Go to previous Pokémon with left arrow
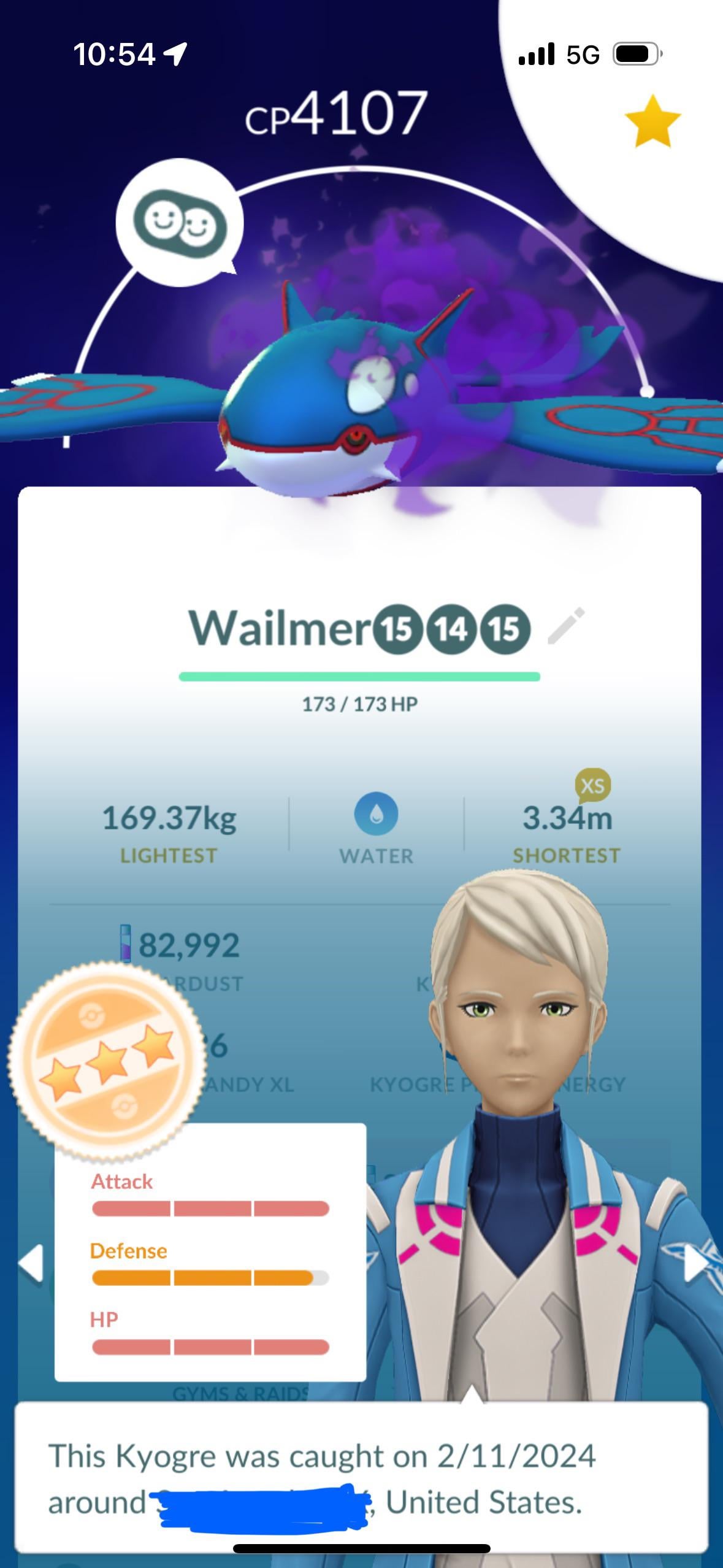The image size is (723, 1568). pyautogui.click(x=31, y=1264)
